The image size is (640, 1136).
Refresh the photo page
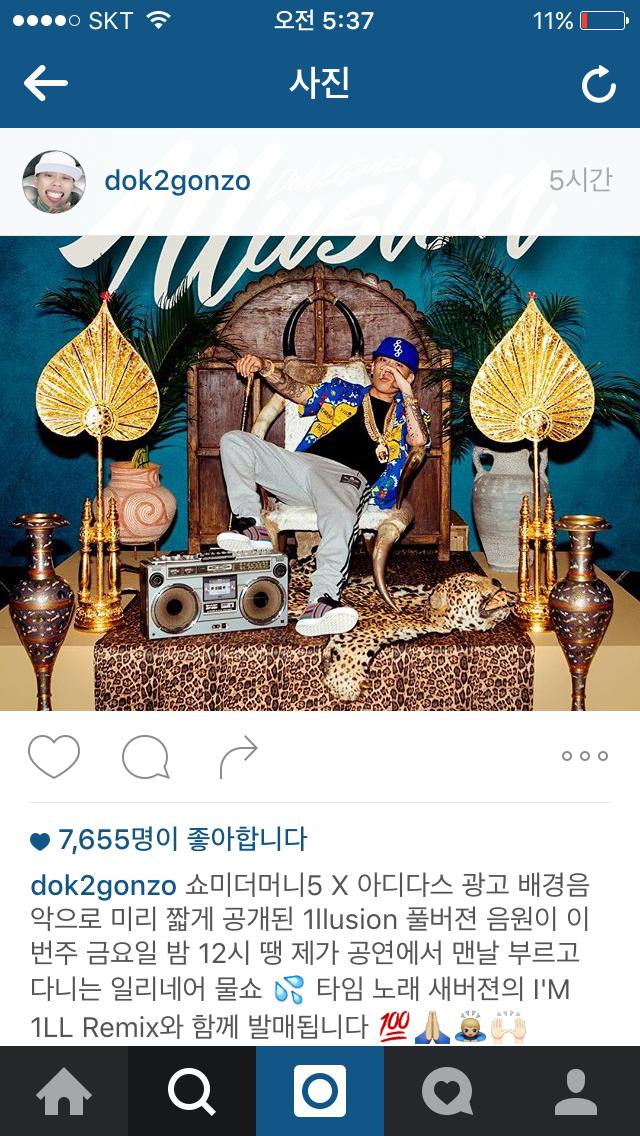tap(598, 86)
